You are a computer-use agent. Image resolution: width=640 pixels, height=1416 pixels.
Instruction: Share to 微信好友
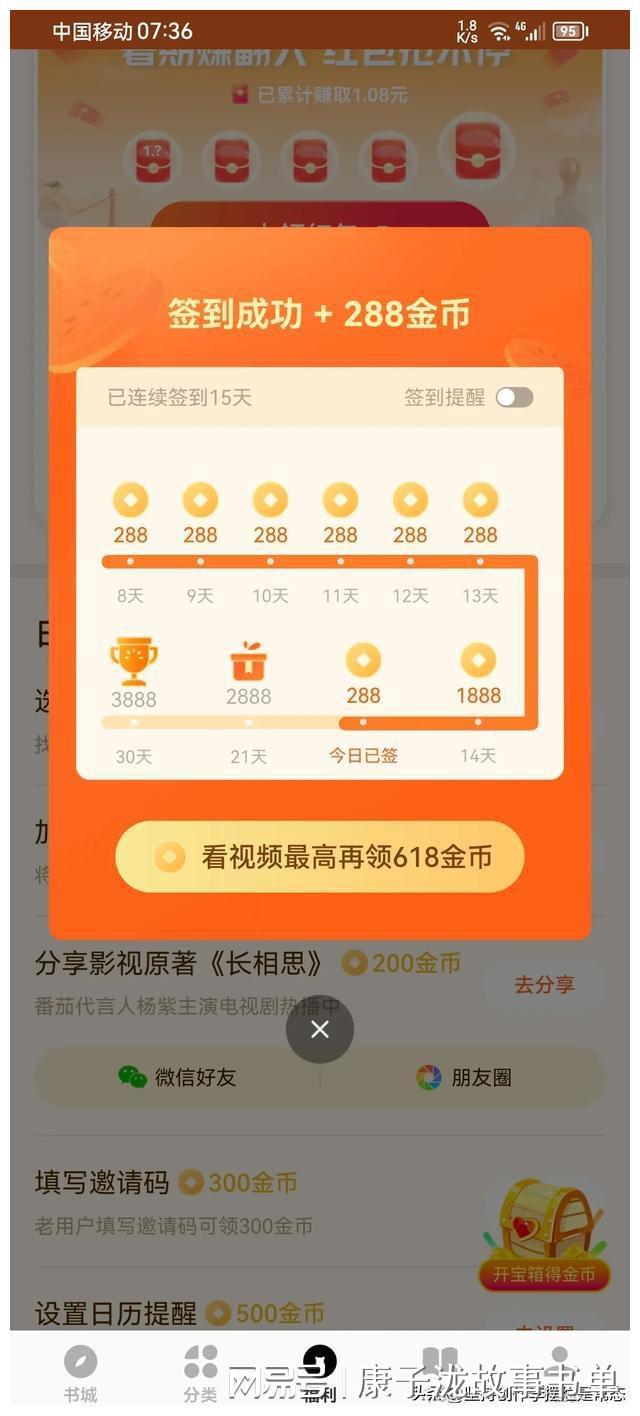[x=177, y=1077]
